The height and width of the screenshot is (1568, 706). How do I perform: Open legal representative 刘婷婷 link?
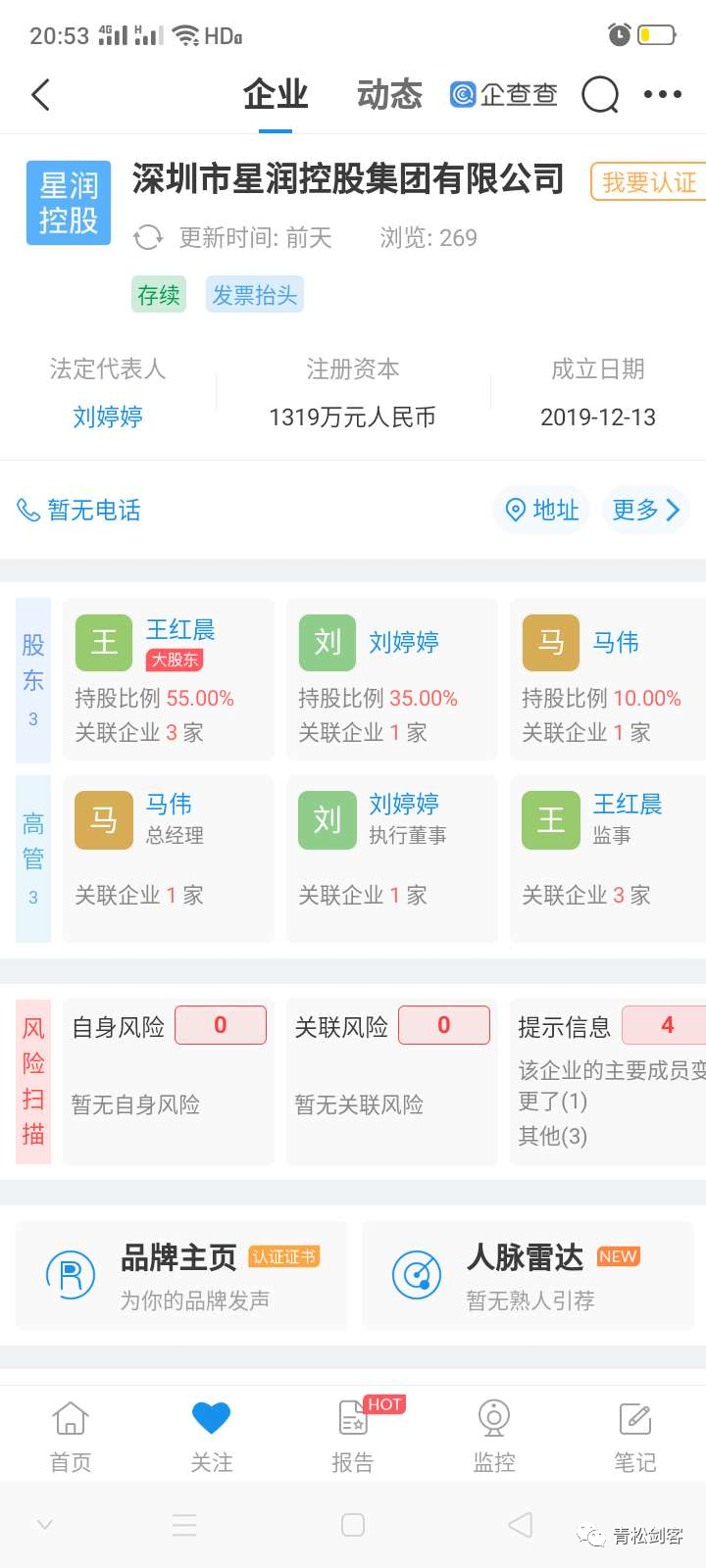pyautogui.click(x=108, y=417)
